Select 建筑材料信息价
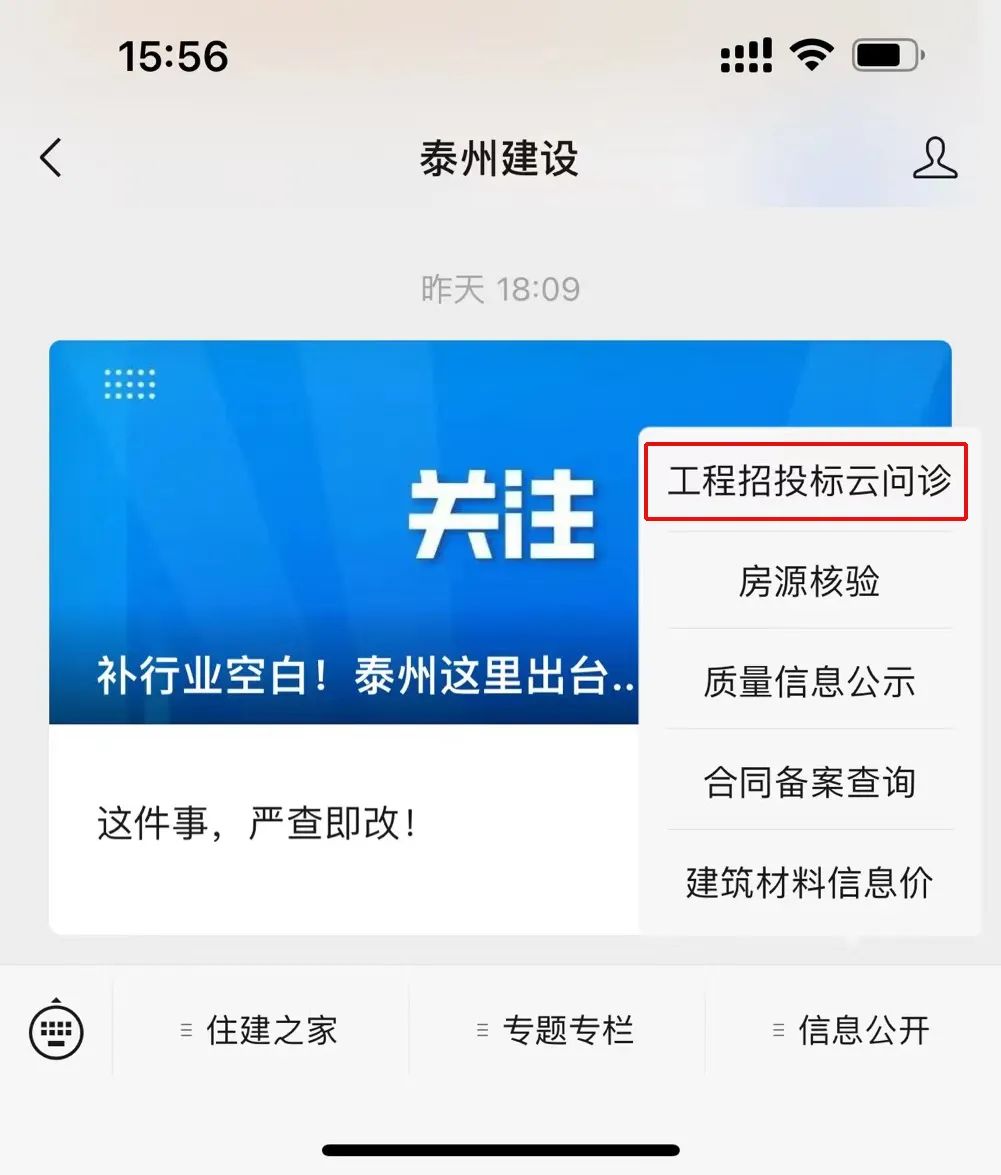 click(808, 883)
